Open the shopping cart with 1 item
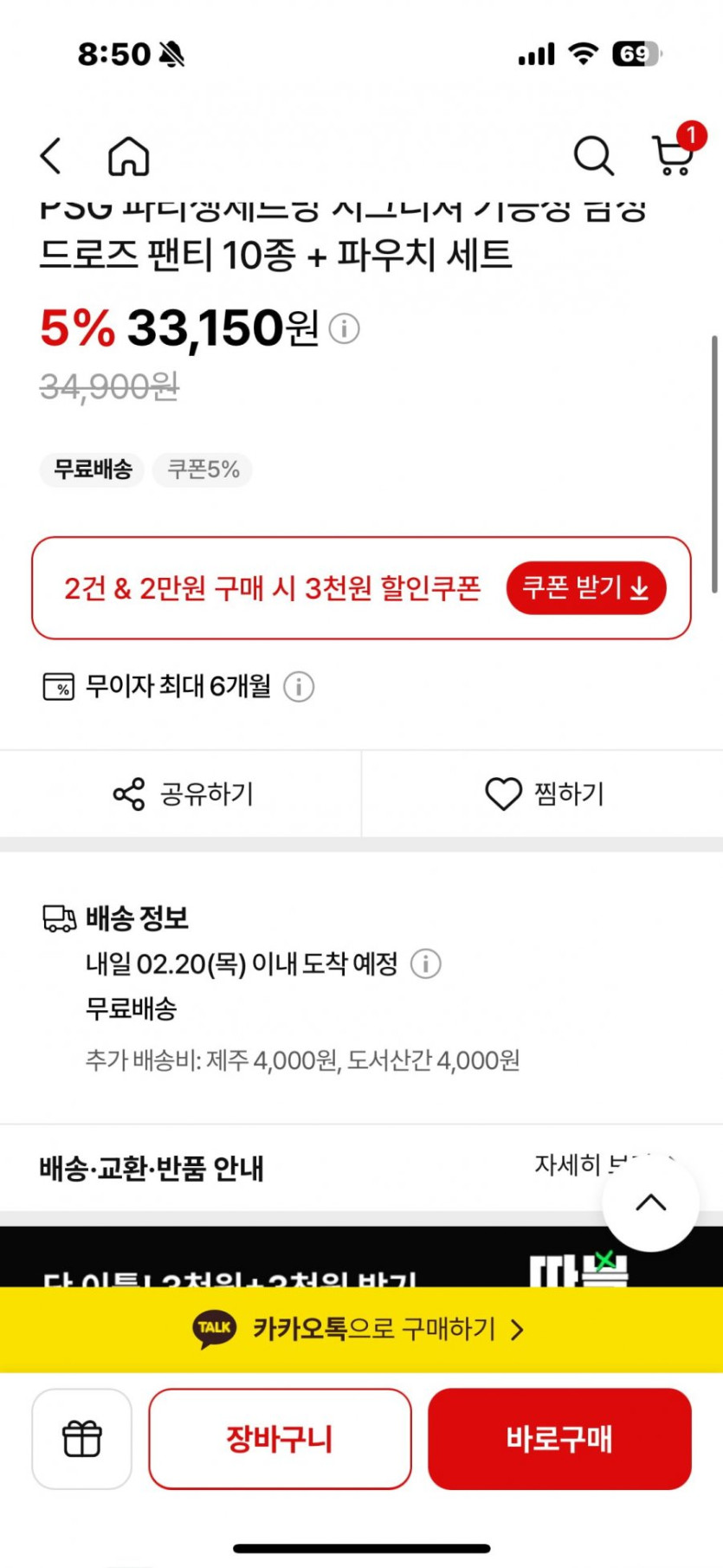Screen dimensions: 723x1568 tap(675, 152)
